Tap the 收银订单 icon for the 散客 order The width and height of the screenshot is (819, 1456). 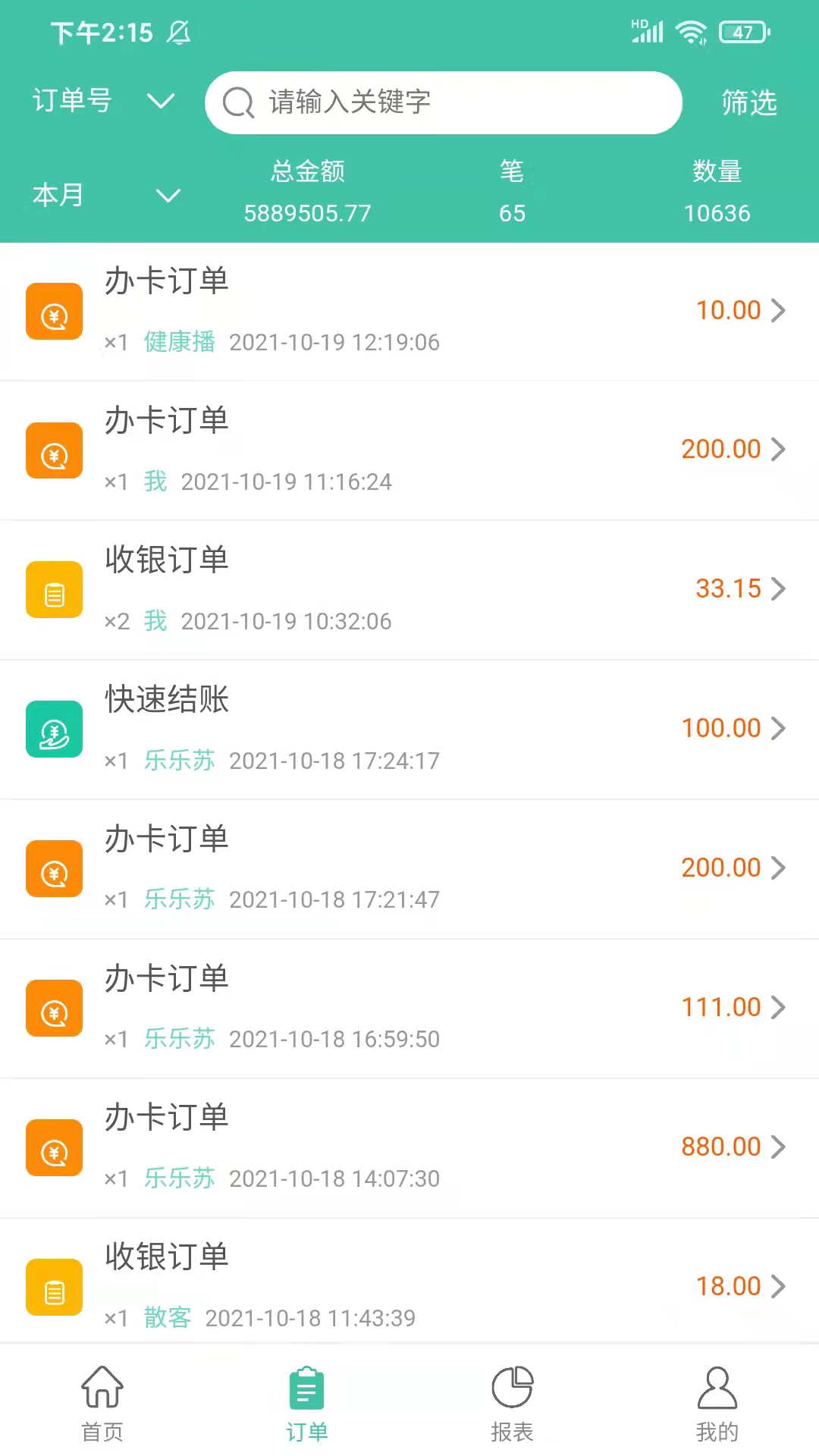(x=54, y=1287)
